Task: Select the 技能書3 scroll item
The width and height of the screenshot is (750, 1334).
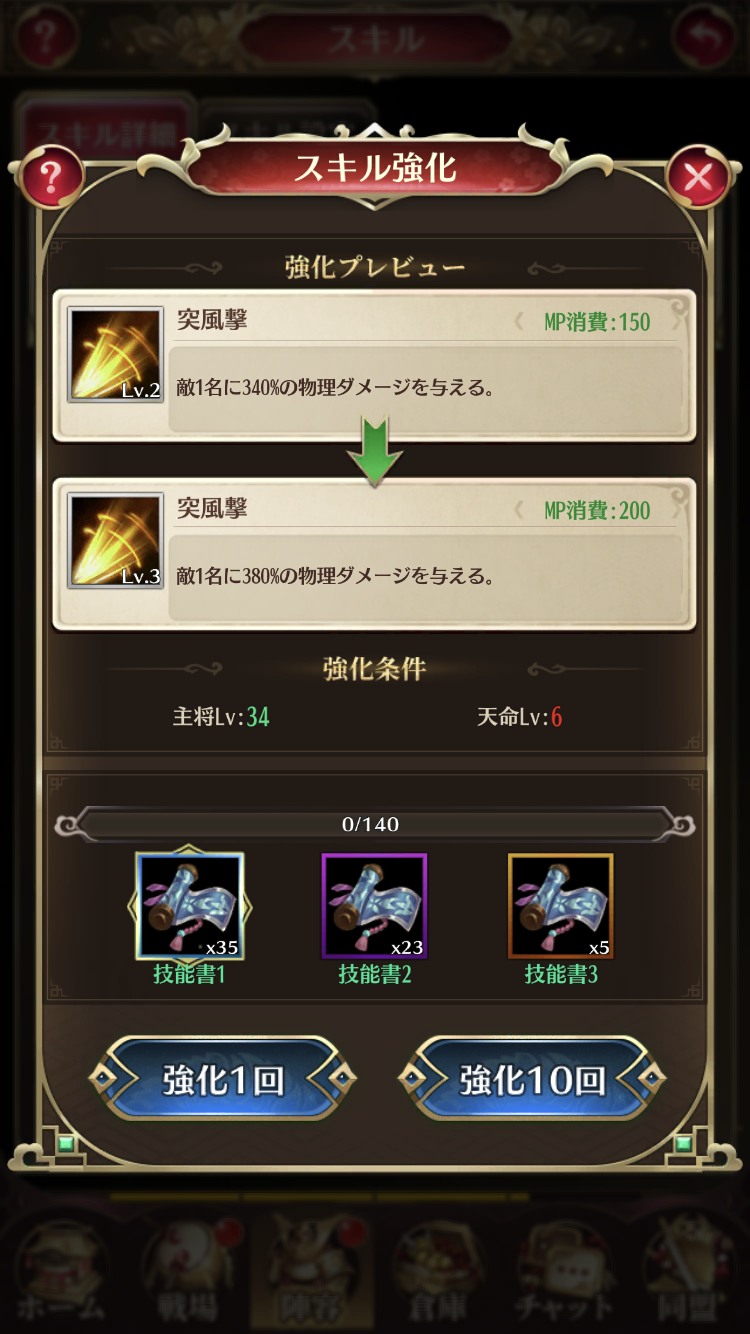Action: (560, 906)
